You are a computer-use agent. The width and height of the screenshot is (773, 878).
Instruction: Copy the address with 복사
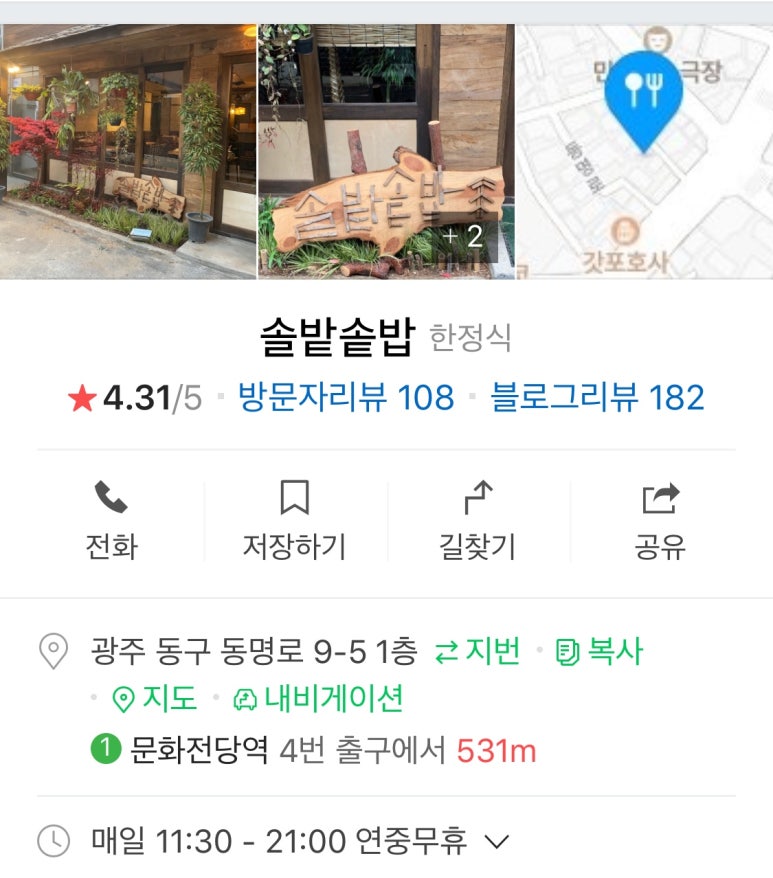599,652
